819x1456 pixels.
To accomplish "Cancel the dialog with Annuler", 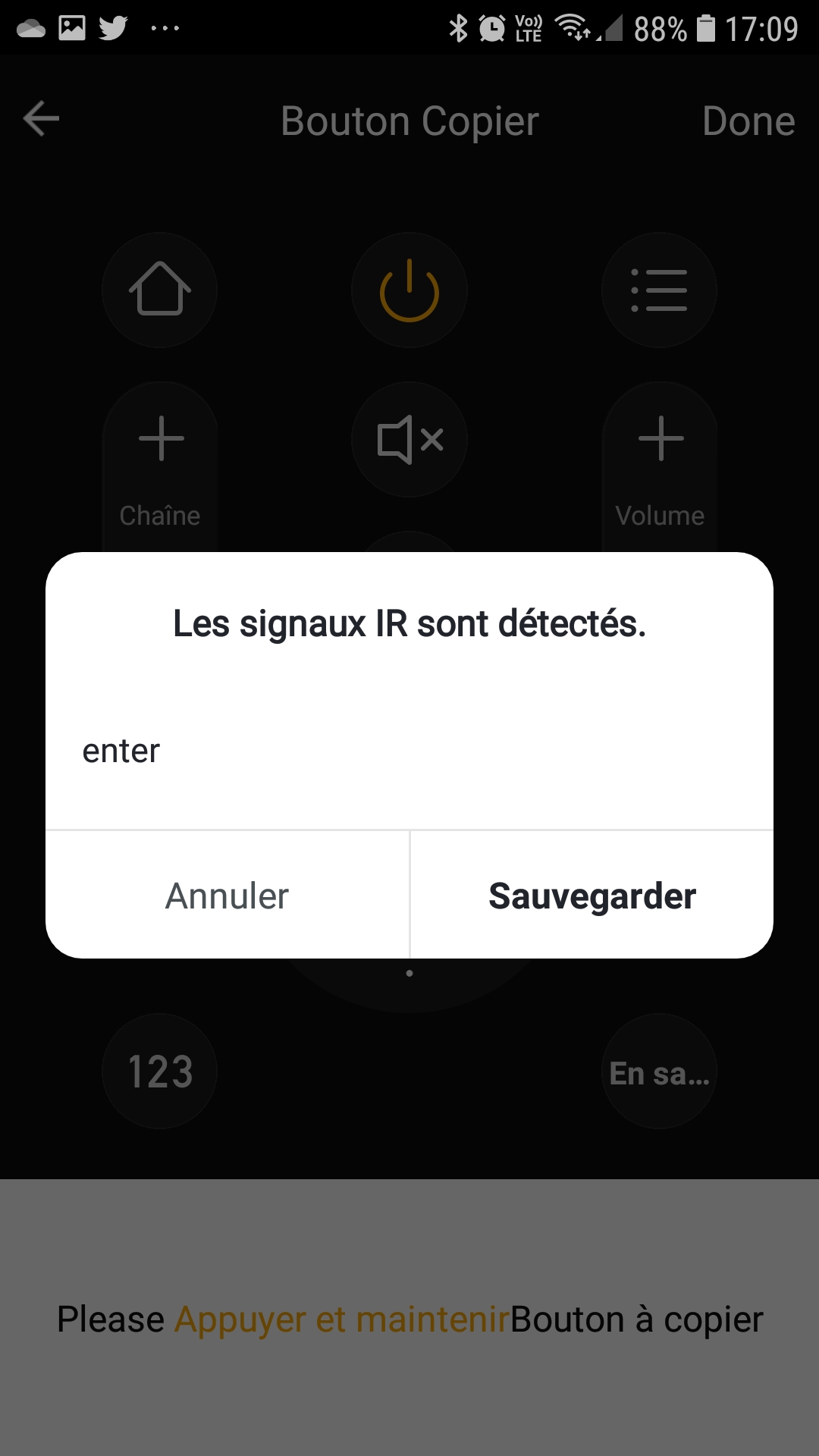I will pyautogui.click(x=227, y=896).
